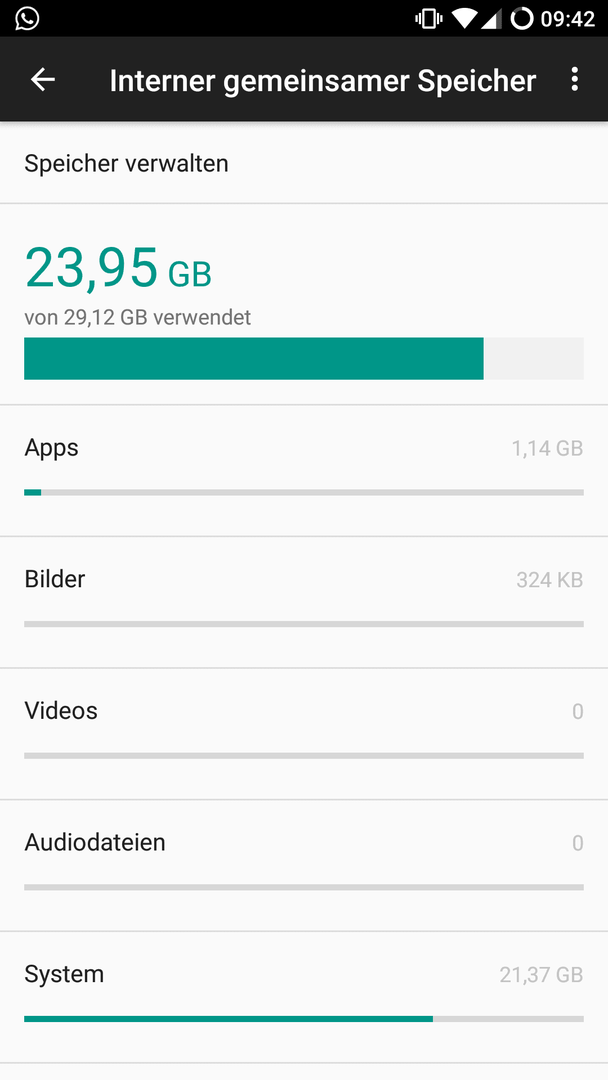The height and width of the screenshot is (1080, 608).
Task: Show System storage usage
Action: click(x=304, y=997)
